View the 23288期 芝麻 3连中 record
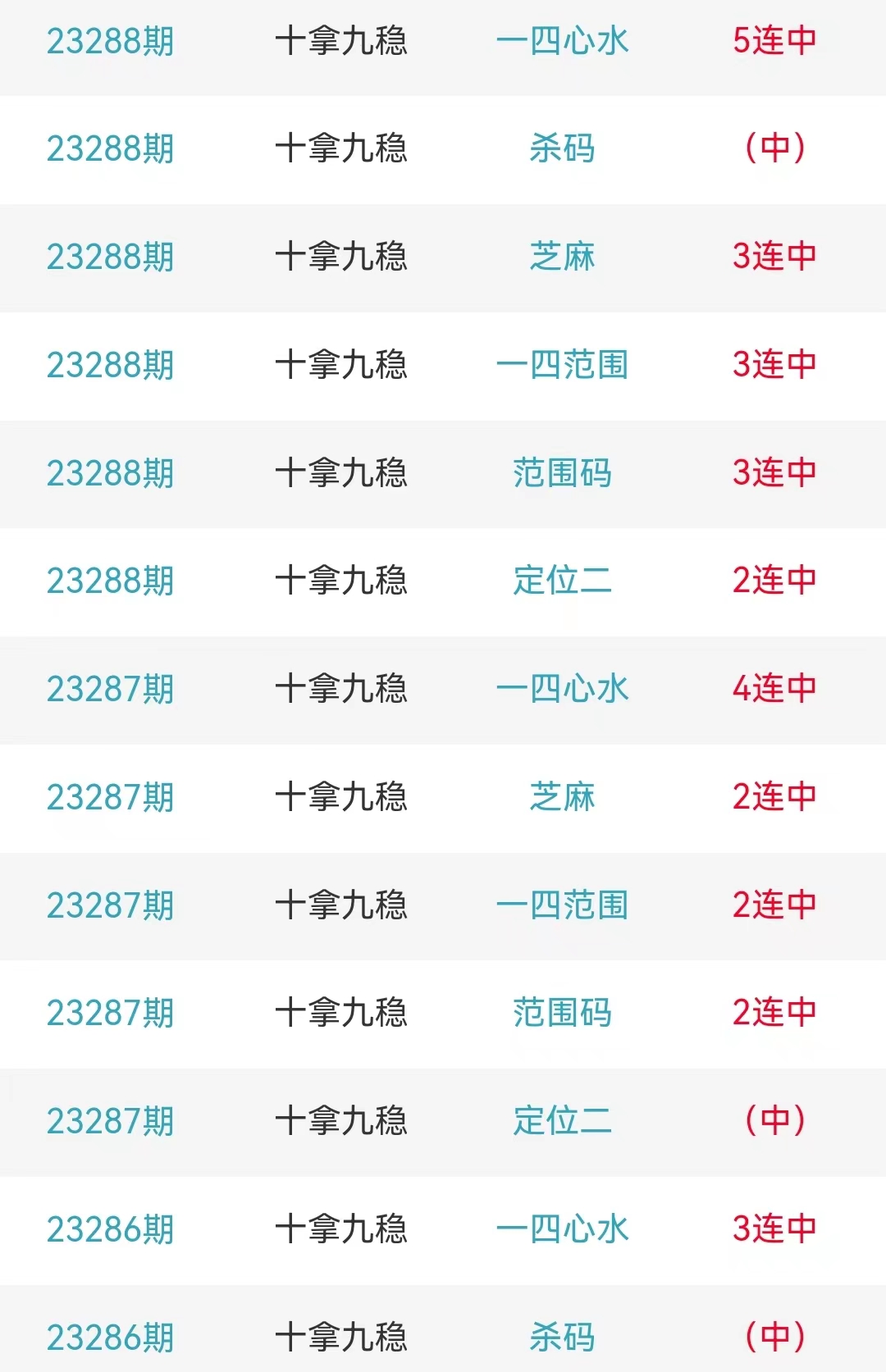This screenshot has height=1372, width=886. click(443, 257)
